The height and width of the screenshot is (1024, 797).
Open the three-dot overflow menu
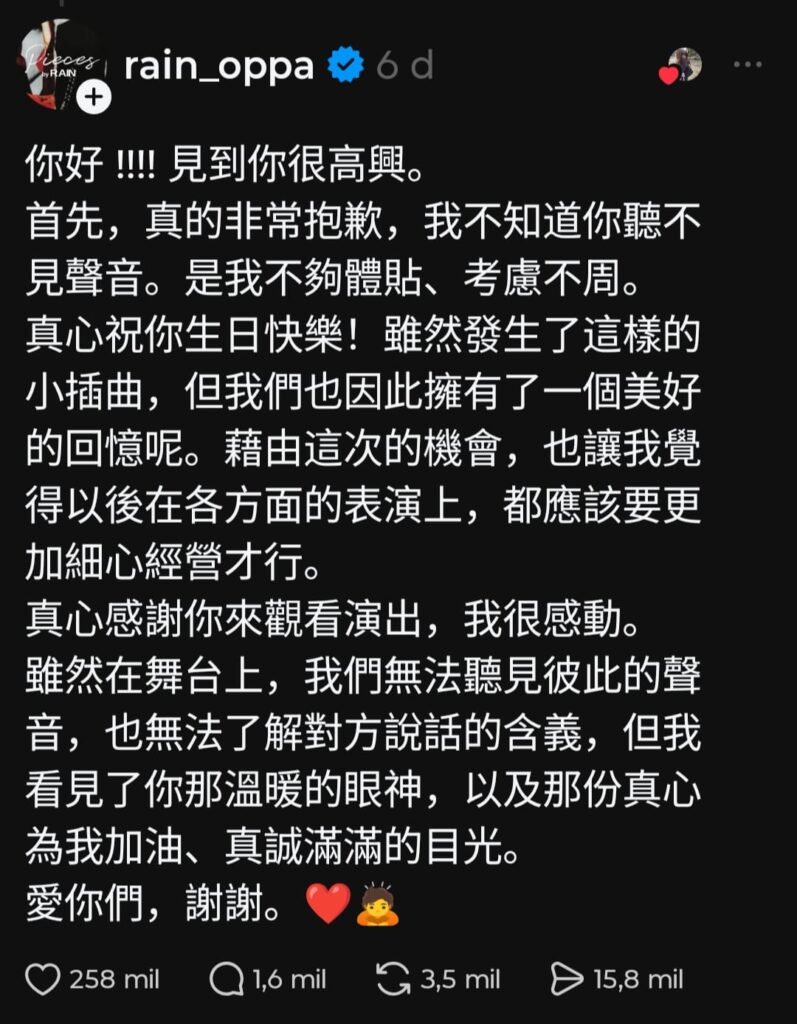747,65
